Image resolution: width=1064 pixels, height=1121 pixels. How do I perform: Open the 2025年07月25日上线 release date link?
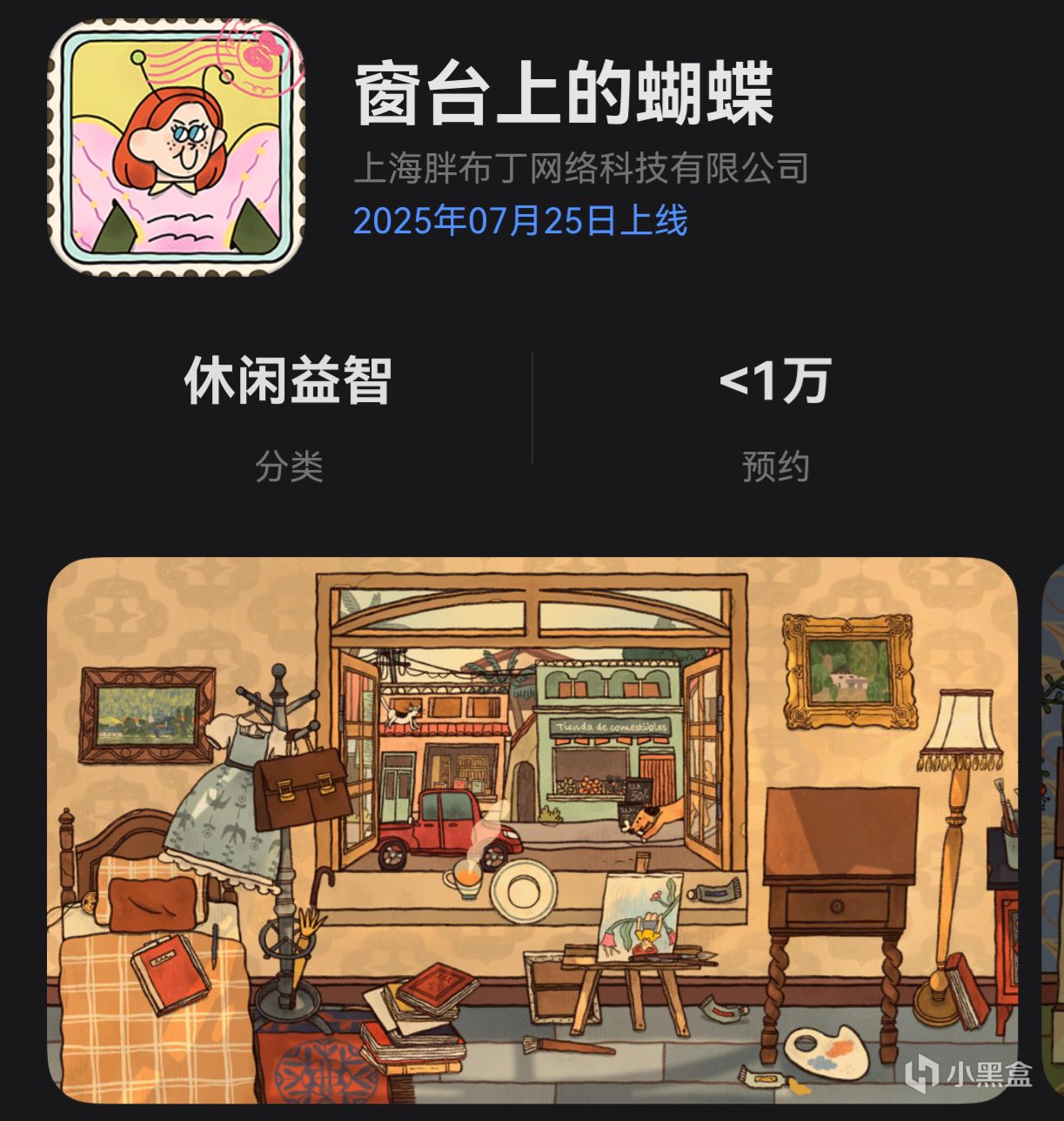(520, 221)
